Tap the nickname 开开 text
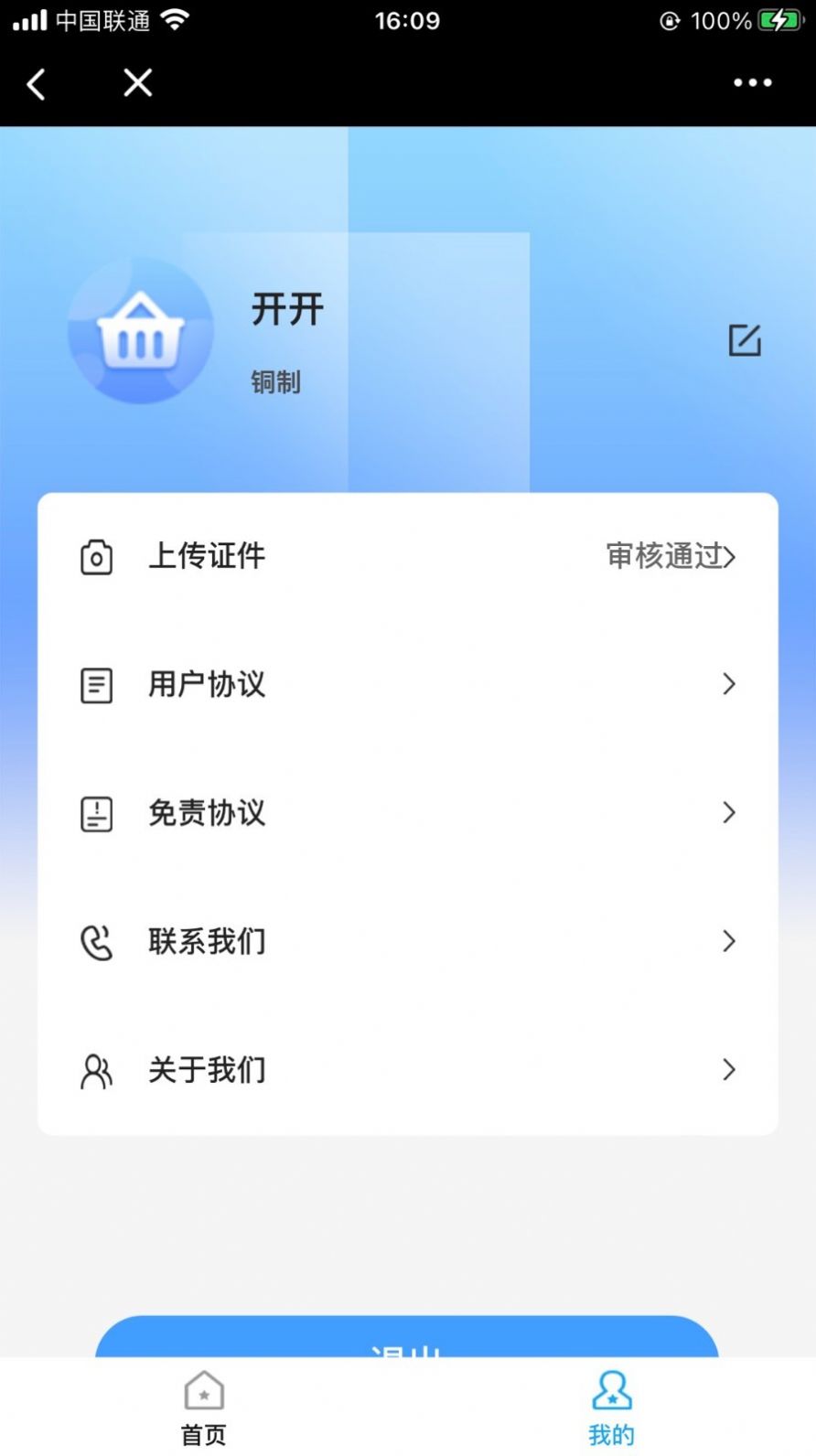 287,310
